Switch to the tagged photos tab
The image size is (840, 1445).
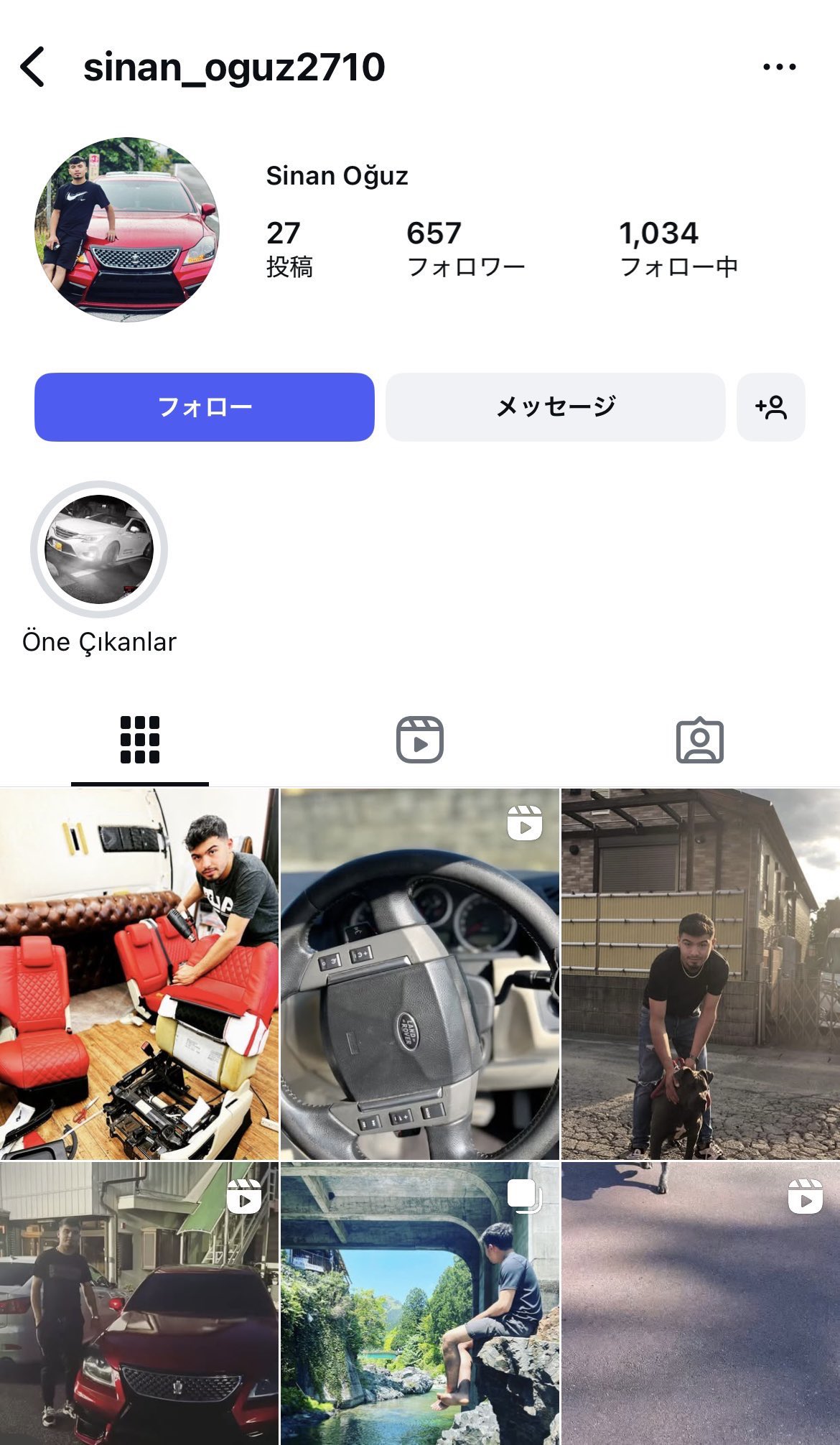(x=699, y=740)
